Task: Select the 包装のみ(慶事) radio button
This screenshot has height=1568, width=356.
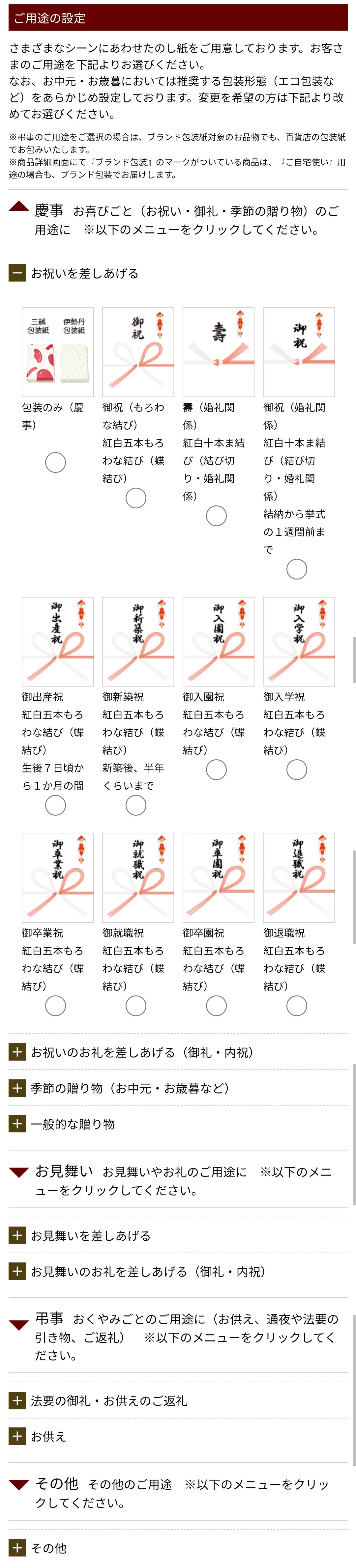Action: (55, 463)
